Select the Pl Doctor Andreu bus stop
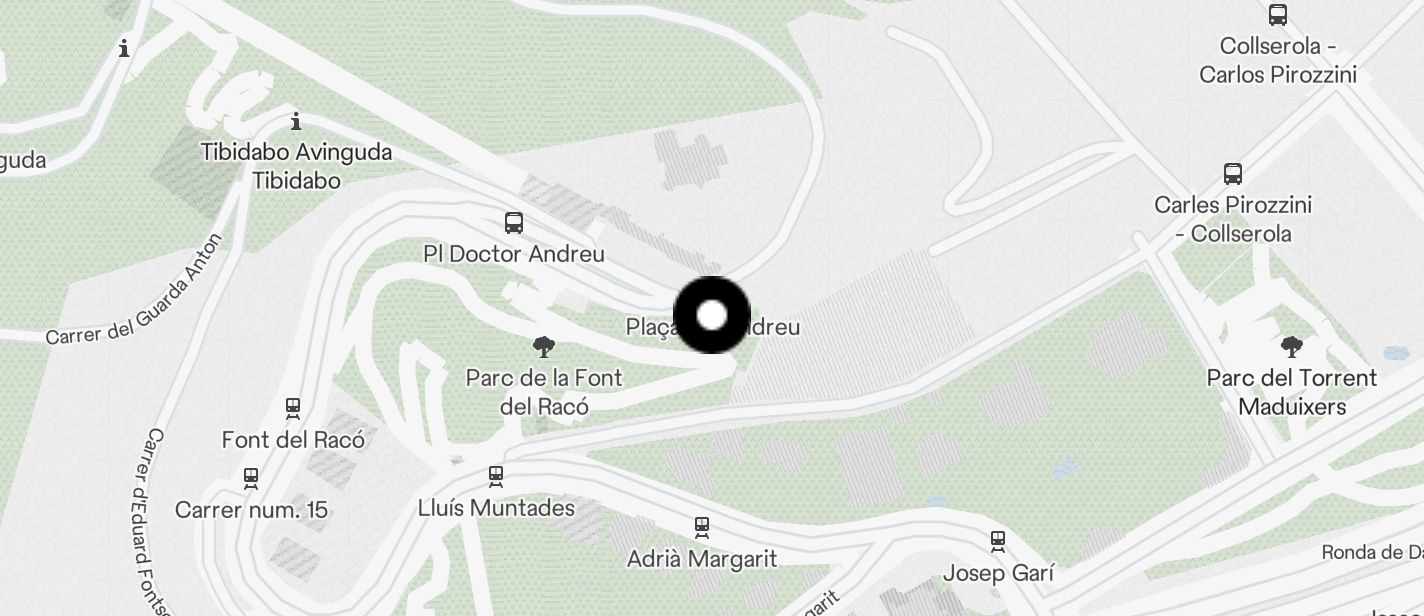The image size is (1424, 616). click(514, 223)
